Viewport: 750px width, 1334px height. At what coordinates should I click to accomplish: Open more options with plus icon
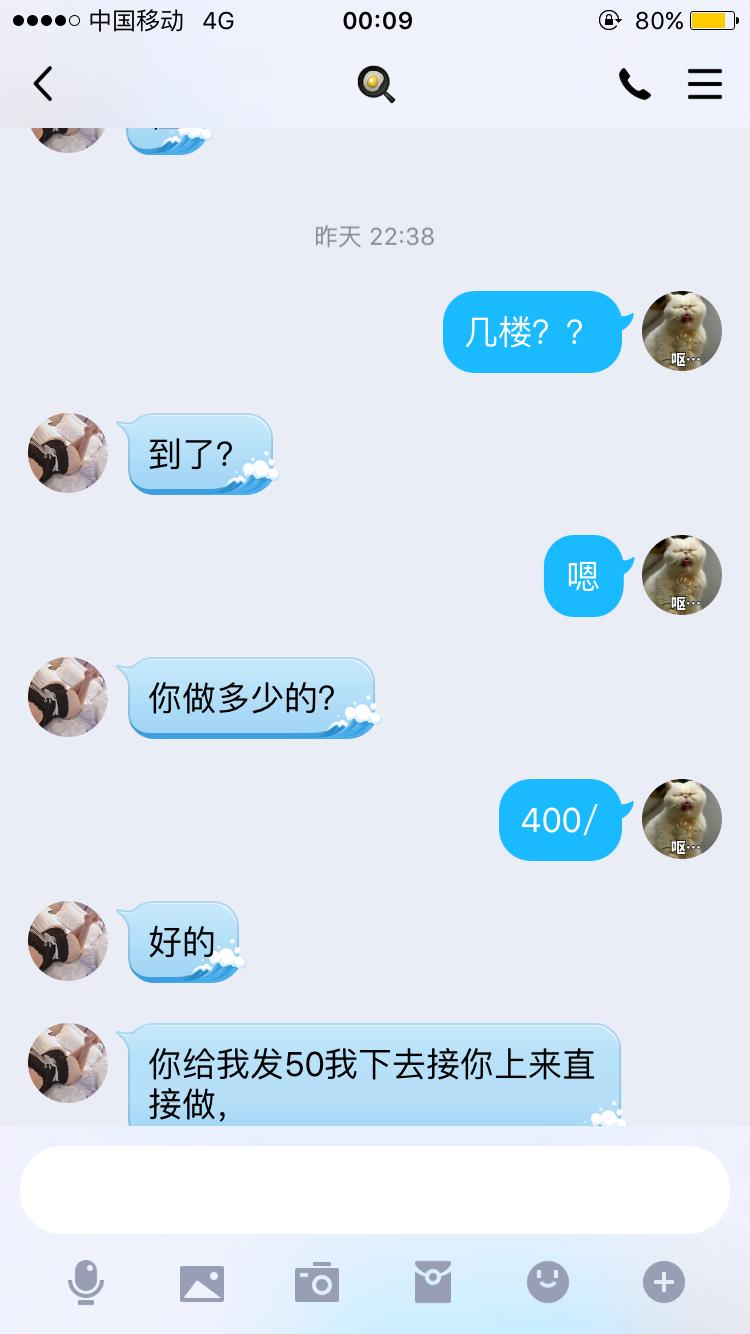(x=664, y=1282)
